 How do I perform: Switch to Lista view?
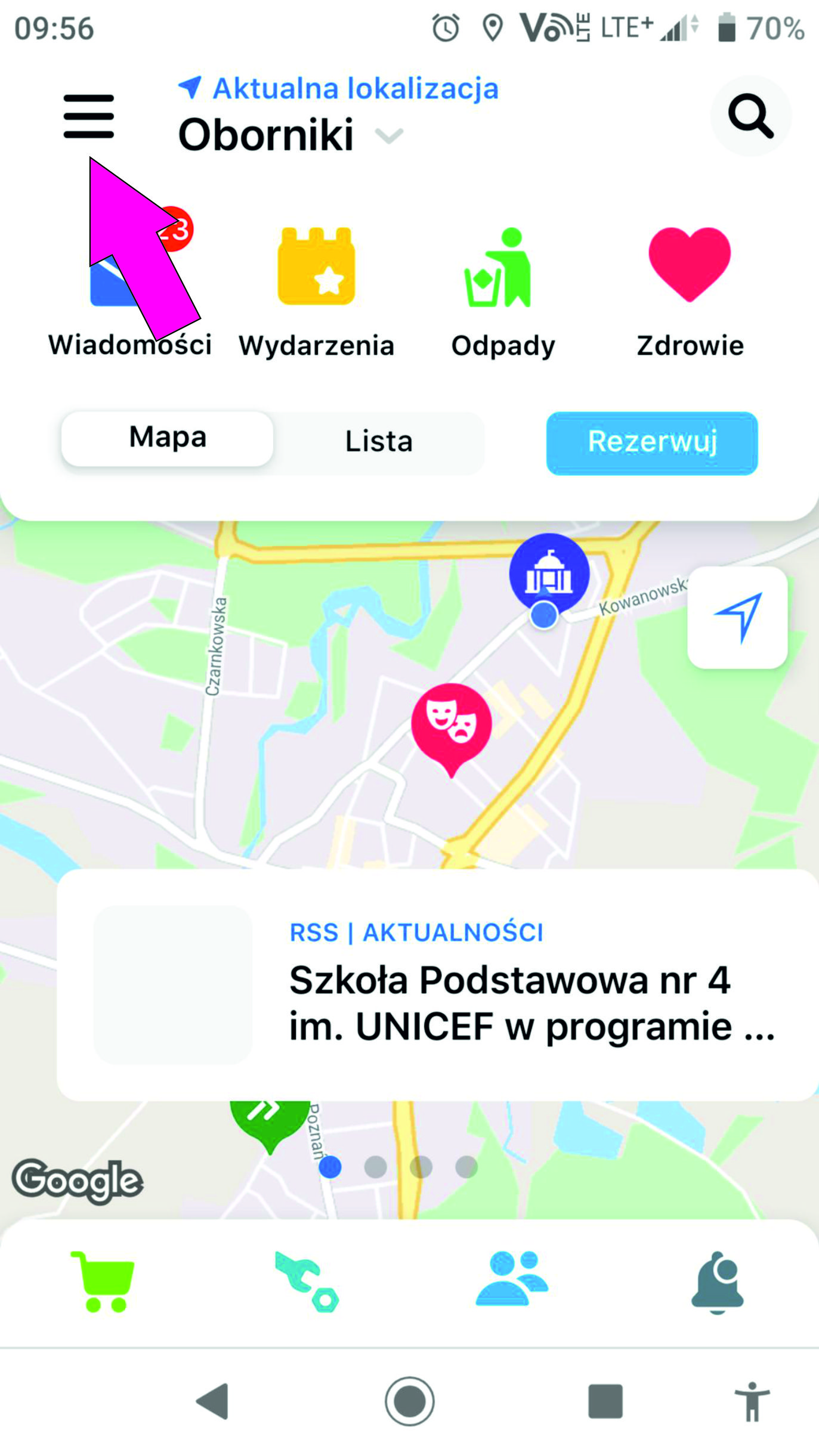[x=379, y=442]
